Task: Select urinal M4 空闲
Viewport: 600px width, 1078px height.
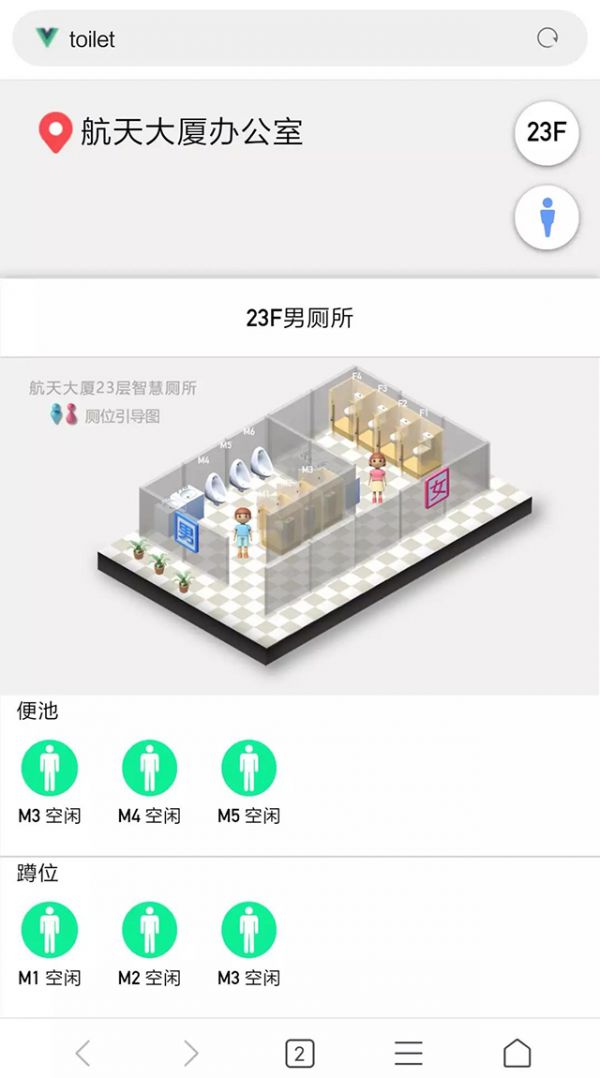Action: coord(149,768)
